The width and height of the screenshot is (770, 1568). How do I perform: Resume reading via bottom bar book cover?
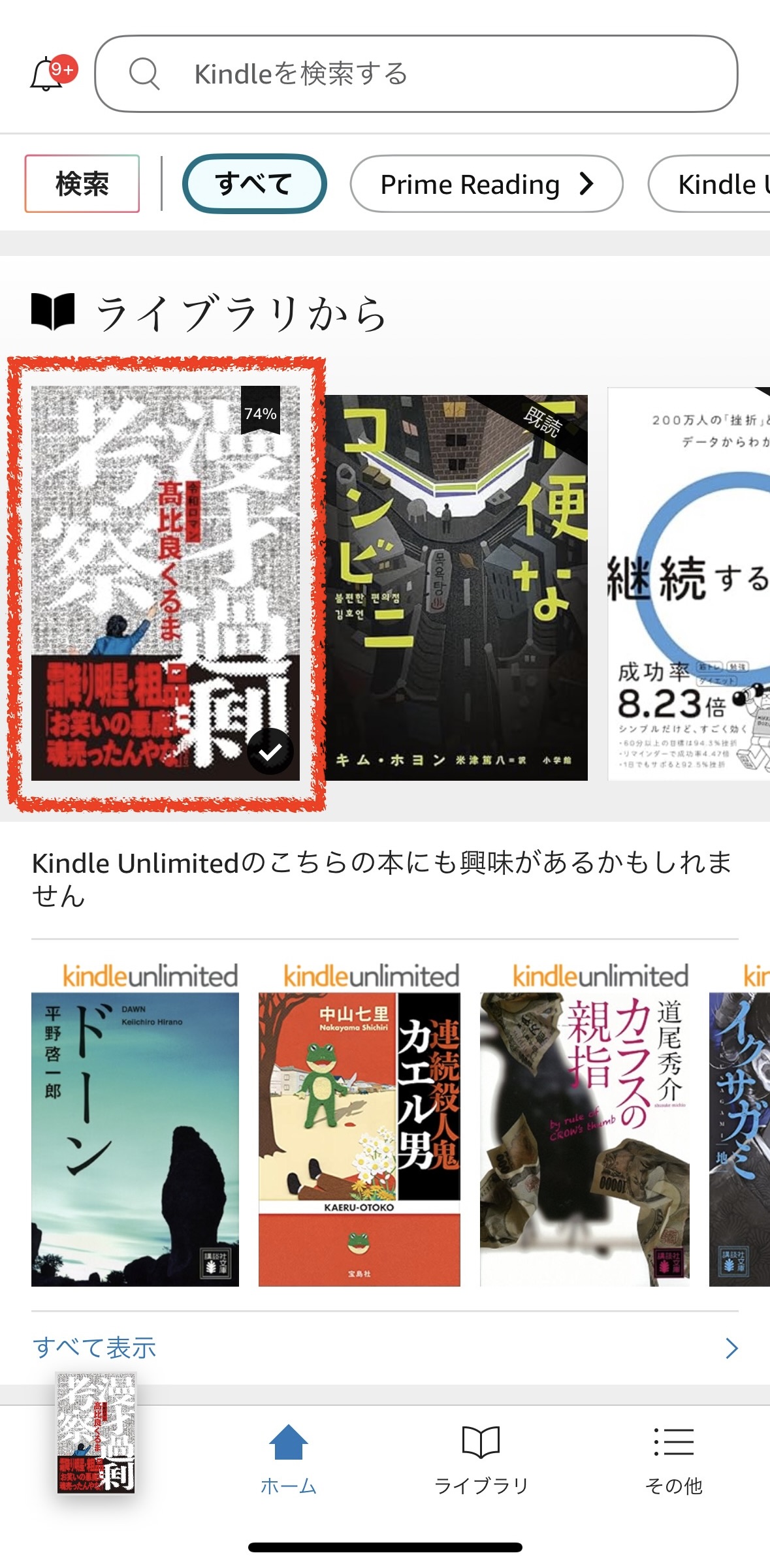tap(96, 1434)
